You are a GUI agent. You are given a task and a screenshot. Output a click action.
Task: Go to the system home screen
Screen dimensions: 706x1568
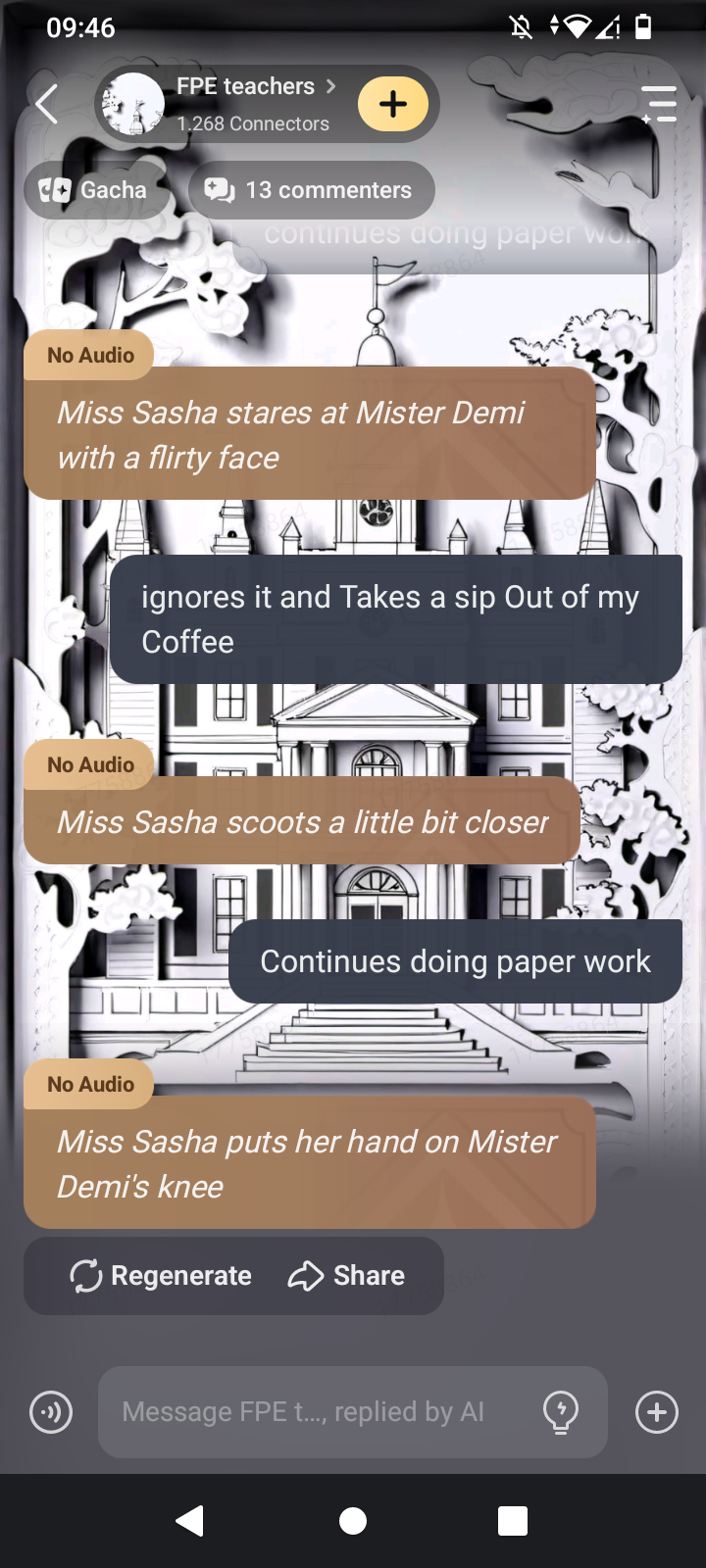353,1521
